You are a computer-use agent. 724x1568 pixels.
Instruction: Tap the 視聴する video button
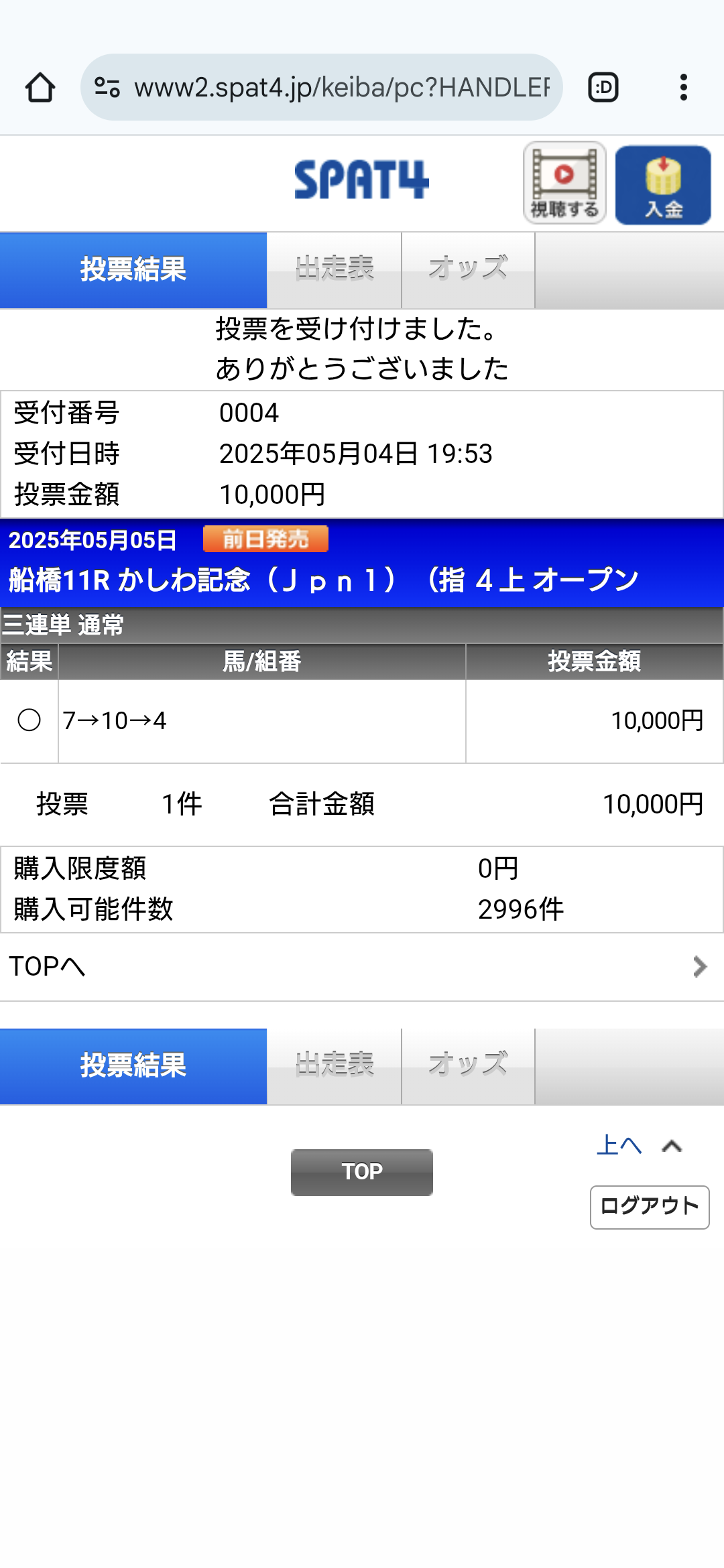tap(564, 182)
